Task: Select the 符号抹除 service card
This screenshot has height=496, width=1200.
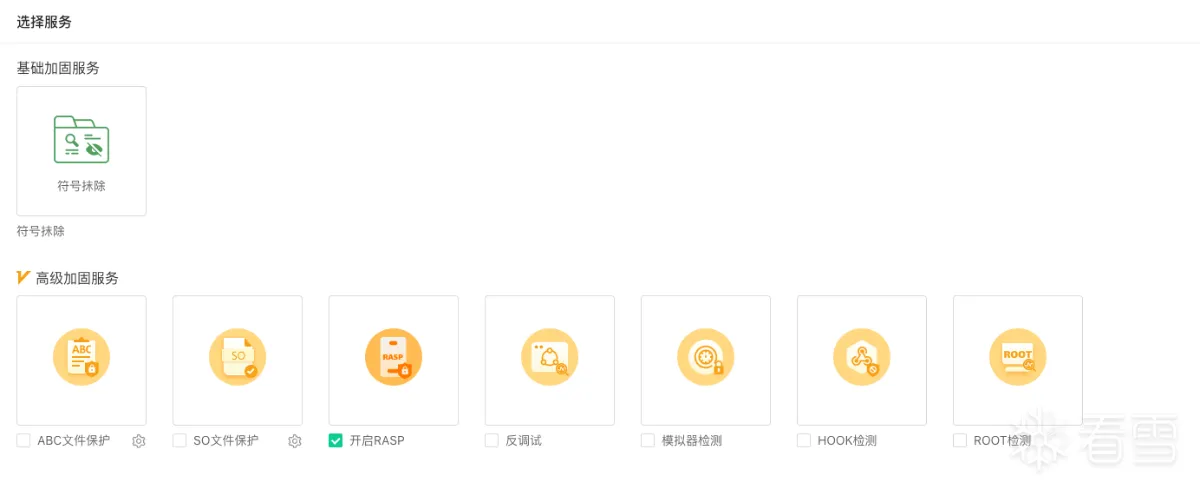Action: pyautogui.click(x=81, y=151)
